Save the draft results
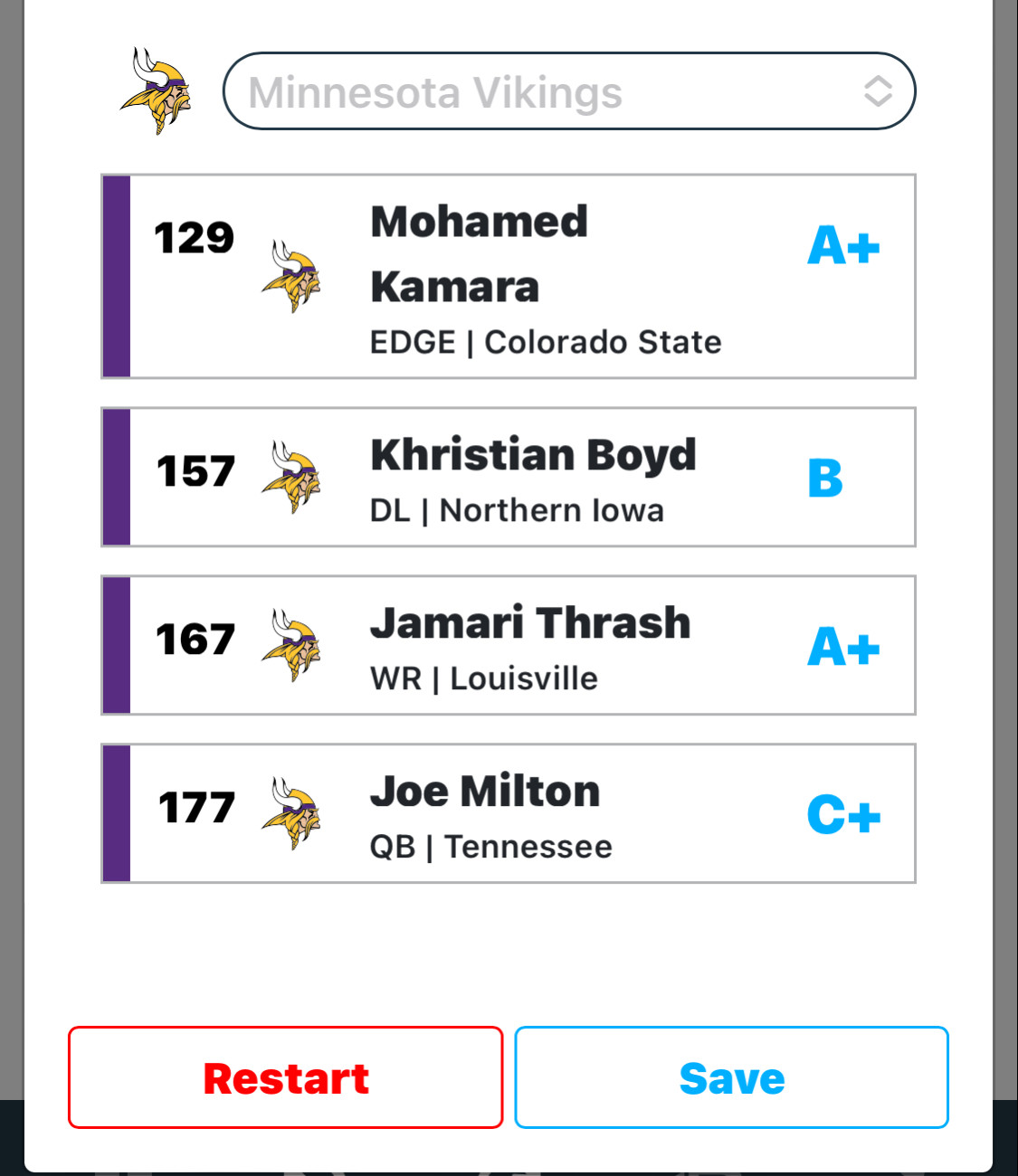This screenshot has width=1018, height=1176. pos(731,1077)
